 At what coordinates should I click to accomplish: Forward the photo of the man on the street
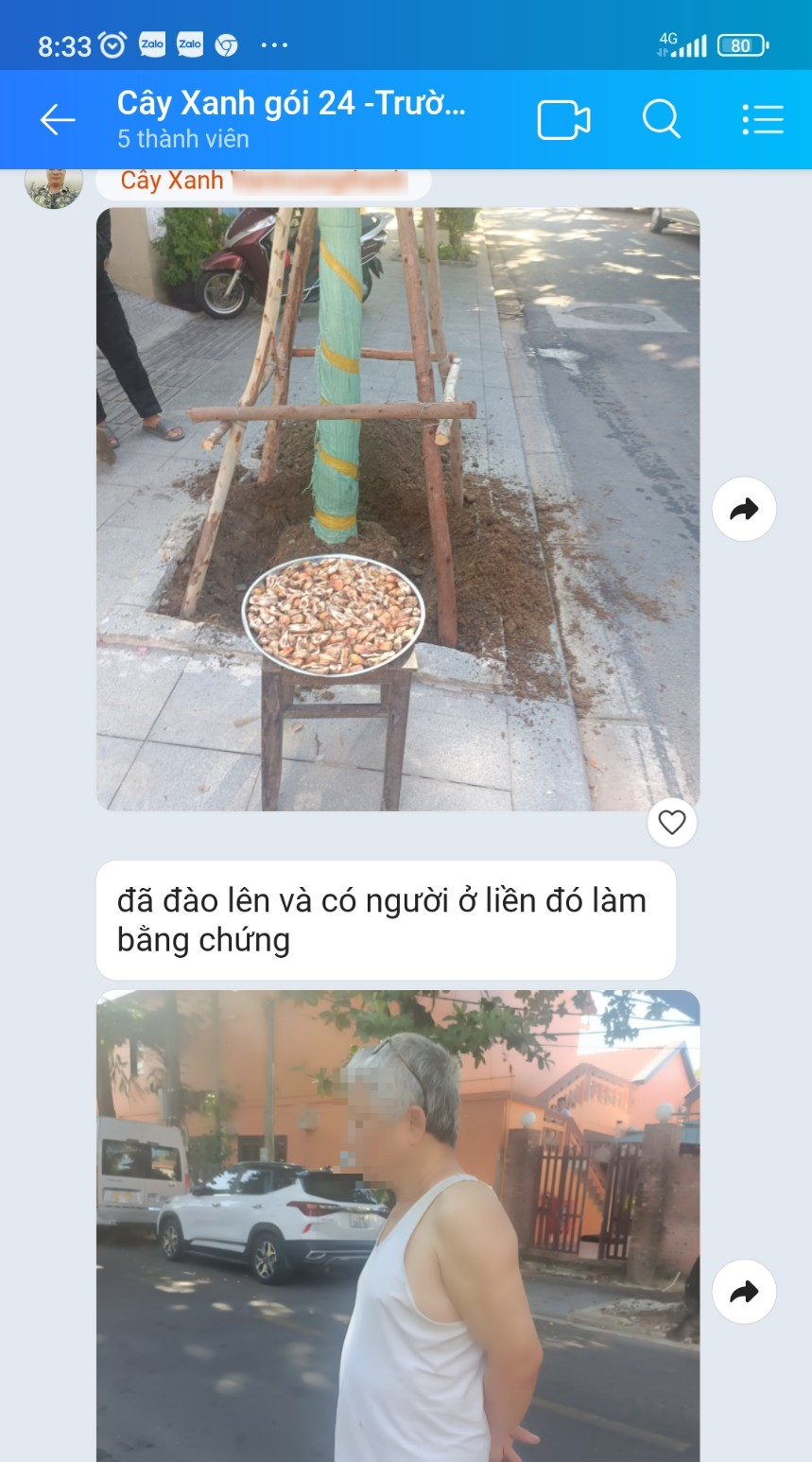click(x=744, y=1292)
